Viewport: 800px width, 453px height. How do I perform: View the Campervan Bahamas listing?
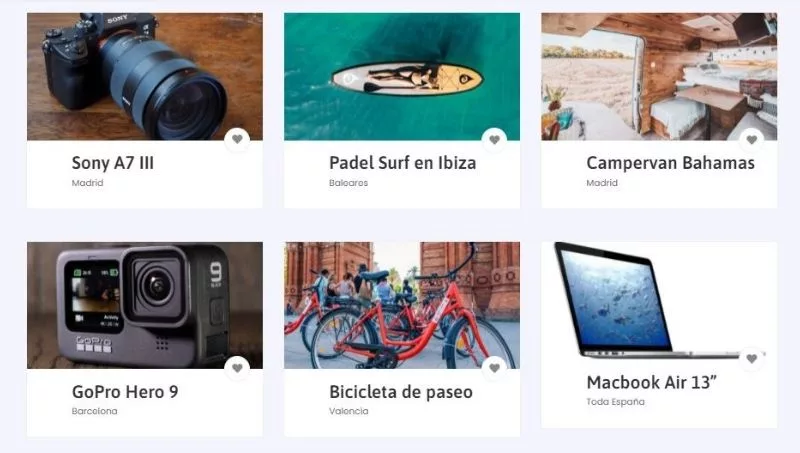pos(670,163)
